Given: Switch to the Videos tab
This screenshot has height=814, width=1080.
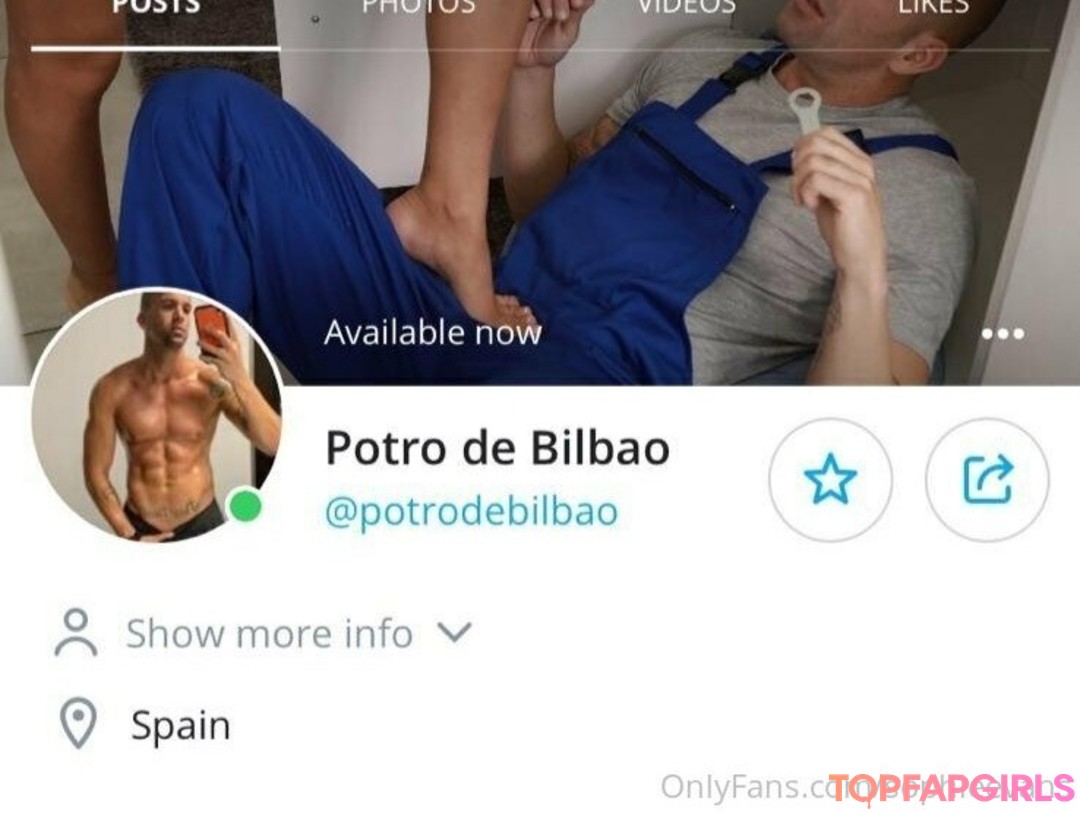Looking at the screenshot, I should coord(686,8).
